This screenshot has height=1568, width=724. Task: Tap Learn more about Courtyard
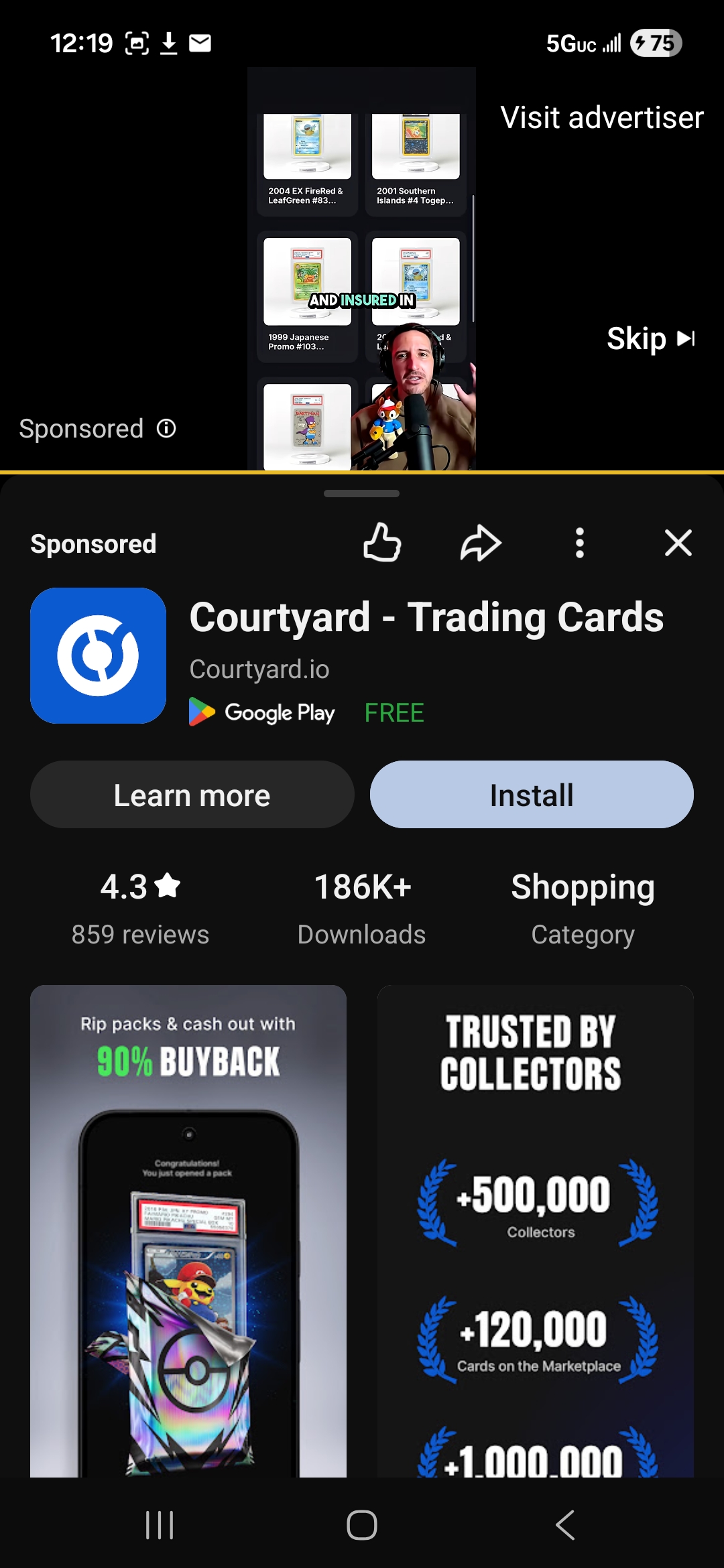[x=192, y=795]
